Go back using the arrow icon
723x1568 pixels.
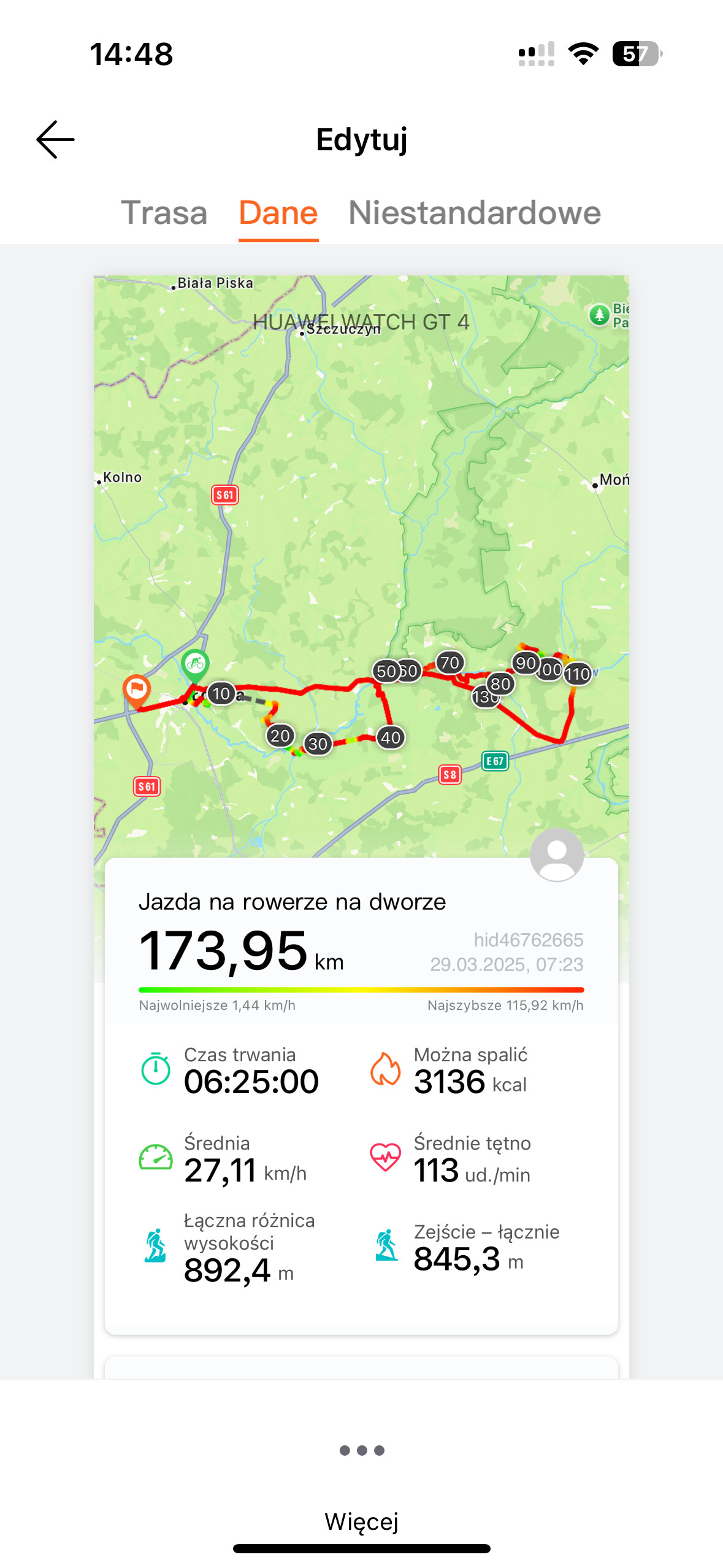click(55, 139)
